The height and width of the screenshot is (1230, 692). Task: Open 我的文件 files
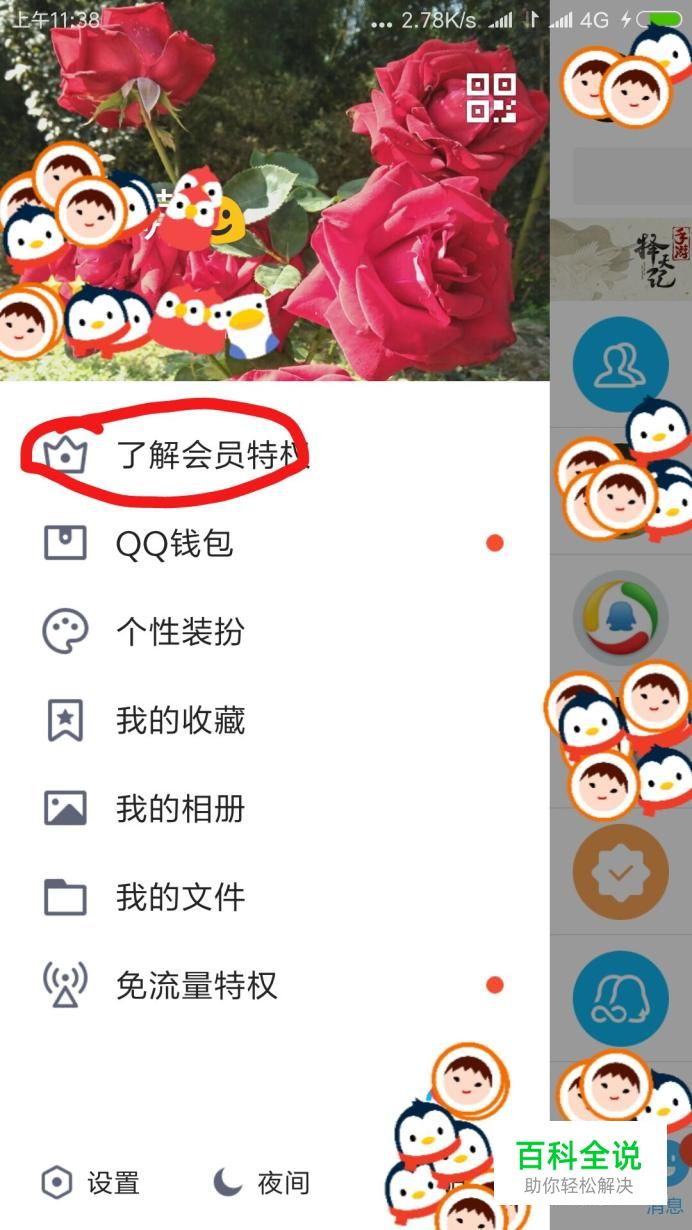pos(275,897)
